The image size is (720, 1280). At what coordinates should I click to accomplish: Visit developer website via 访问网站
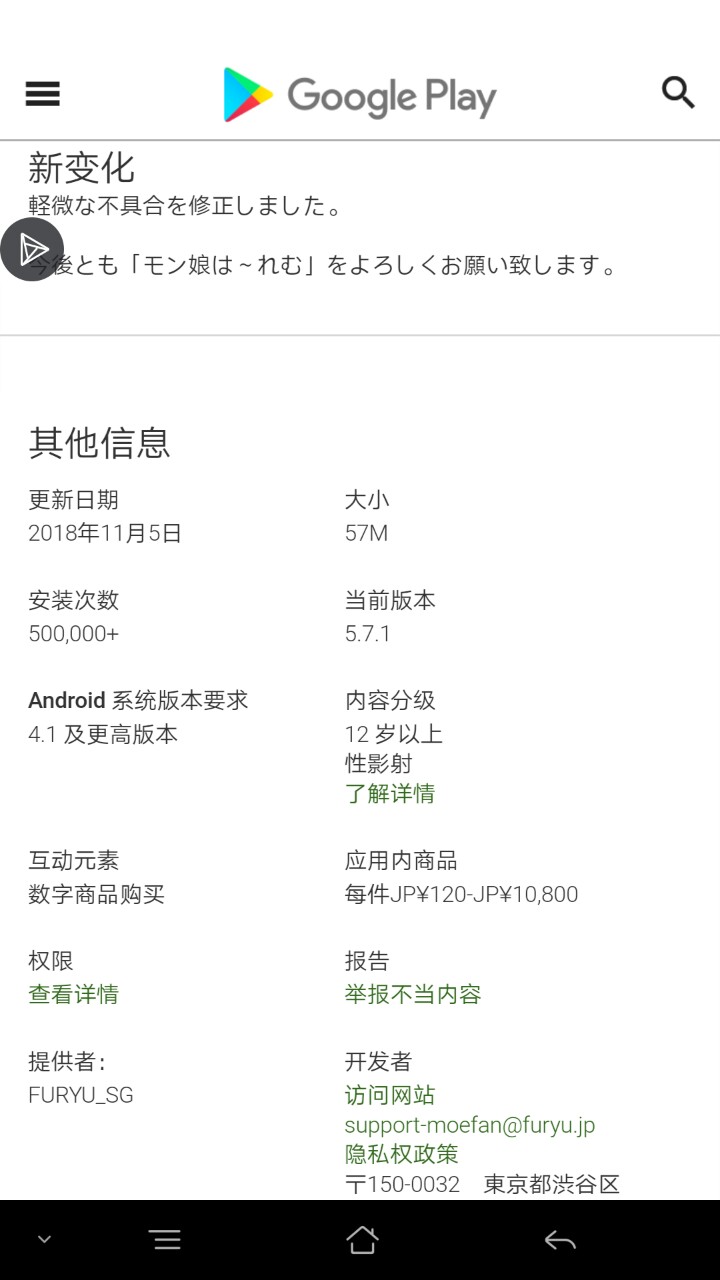click(390, 1095)
